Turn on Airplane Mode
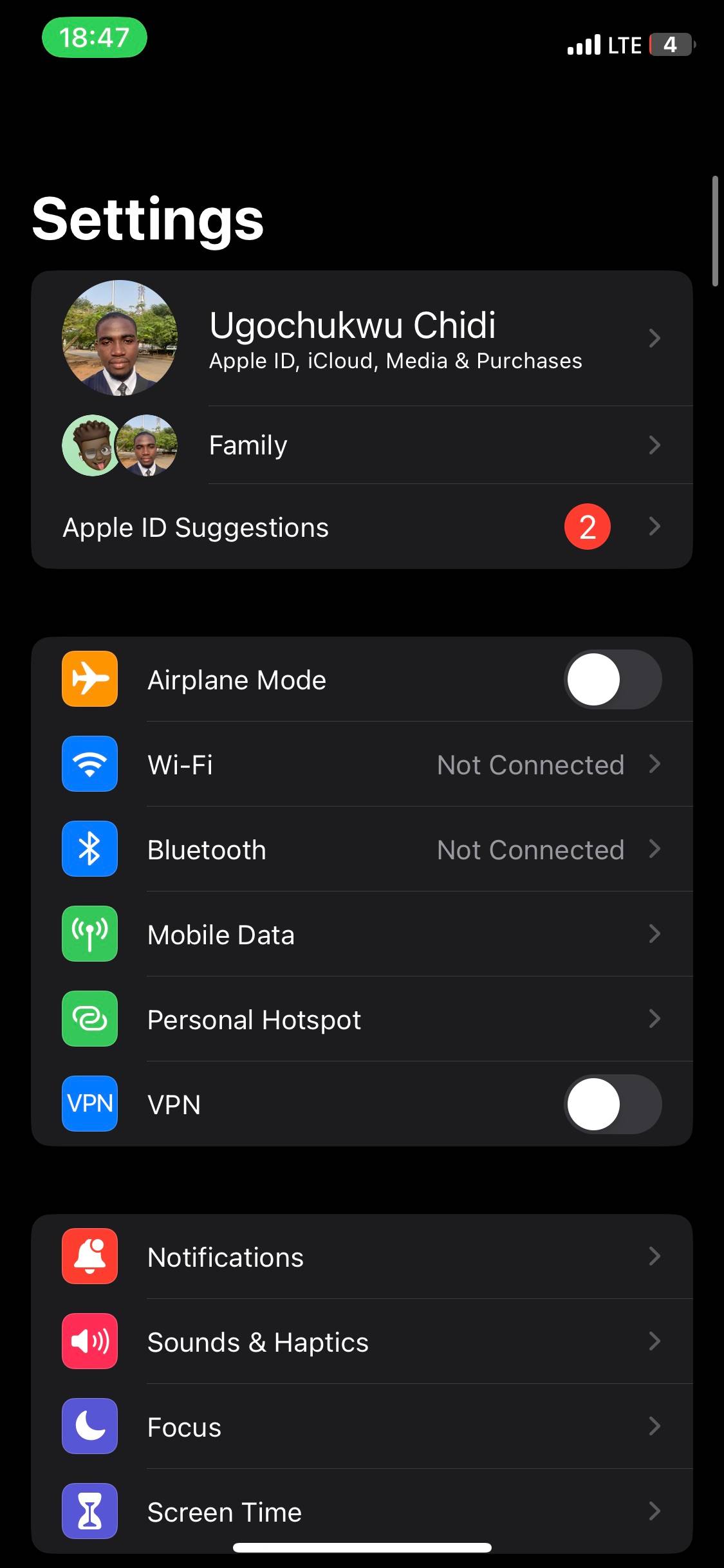Image resolution: width=724 pixels, height=1568 pixels. (612, 680)
